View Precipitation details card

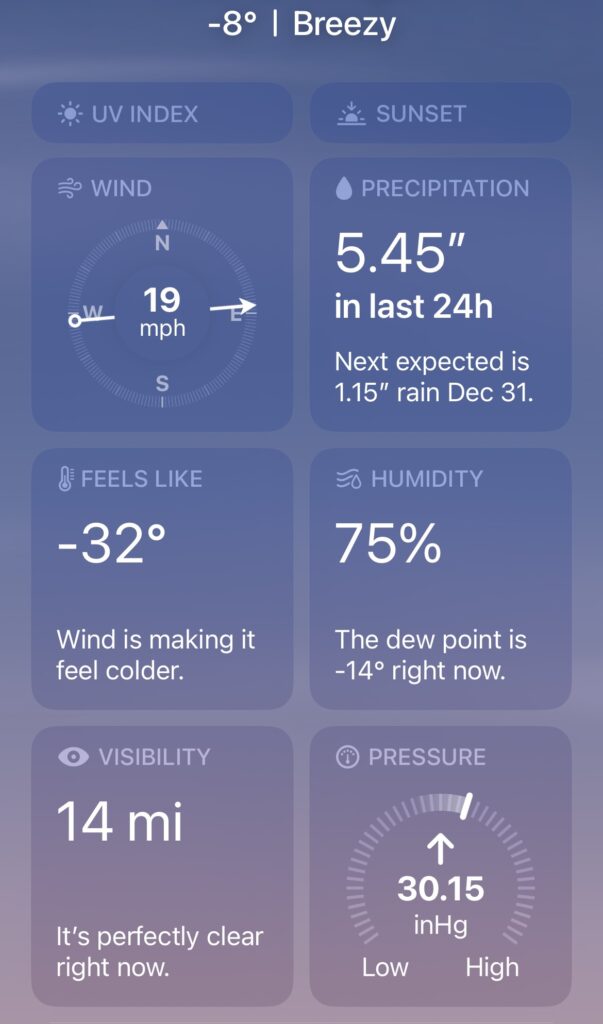(440, 294)
